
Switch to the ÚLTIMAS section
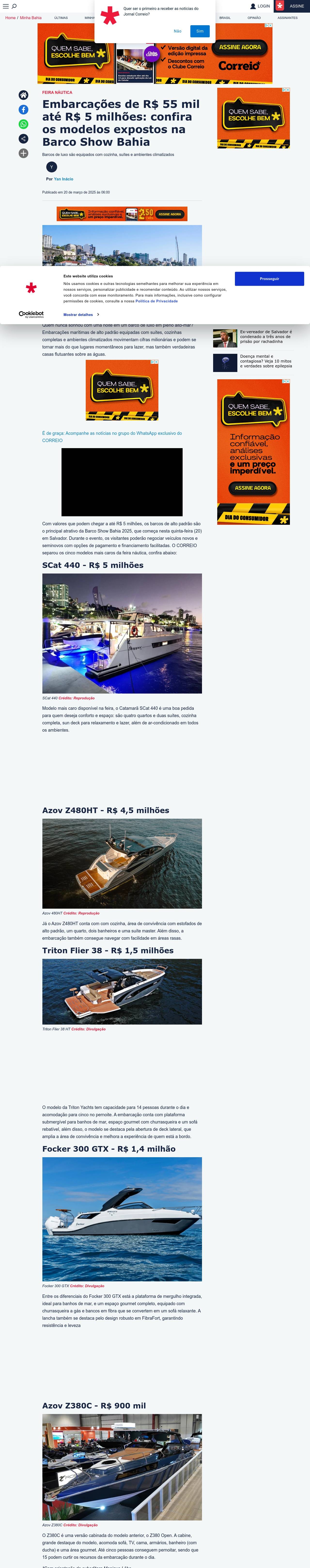point(61,18)
